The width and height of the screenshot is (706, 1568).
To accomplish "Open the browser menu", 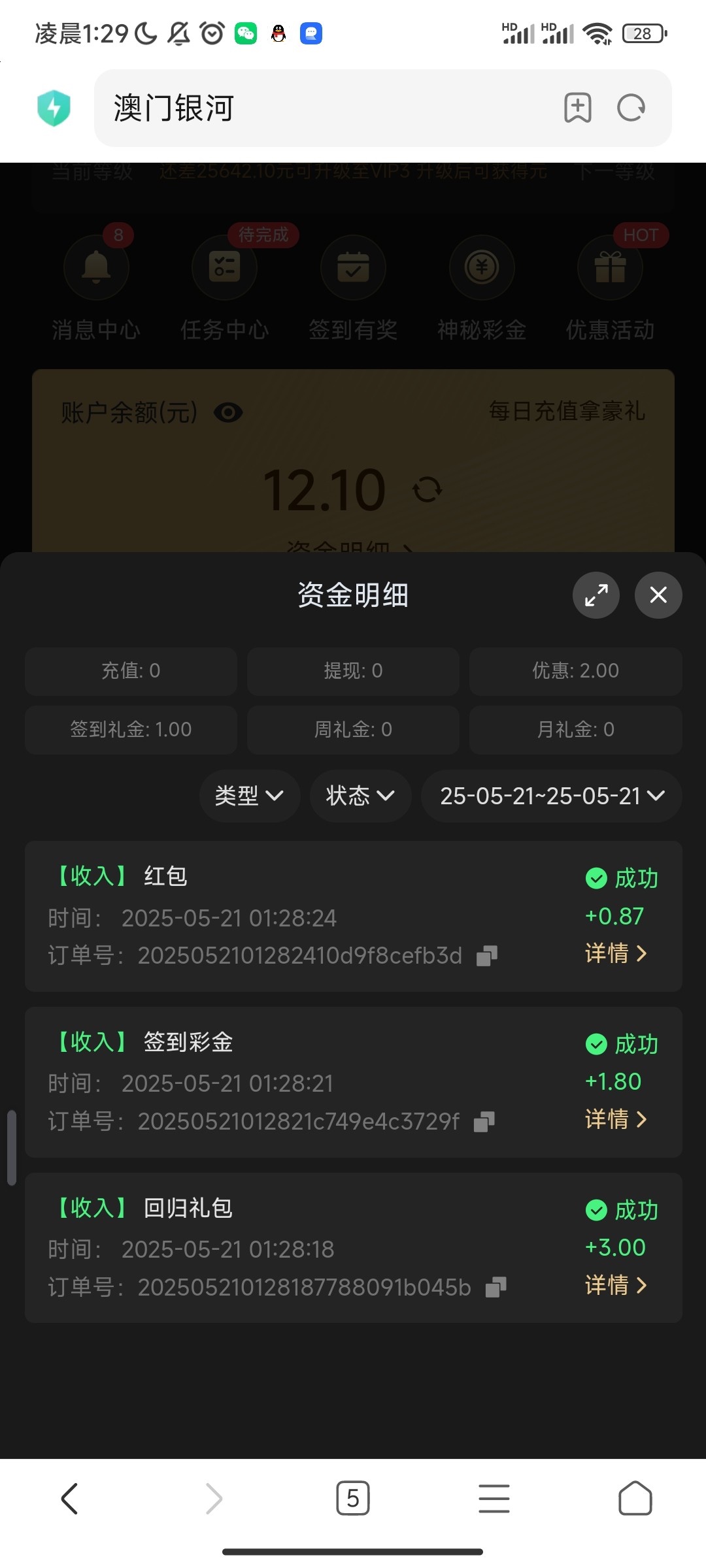I will click(x=494, y=1498).
